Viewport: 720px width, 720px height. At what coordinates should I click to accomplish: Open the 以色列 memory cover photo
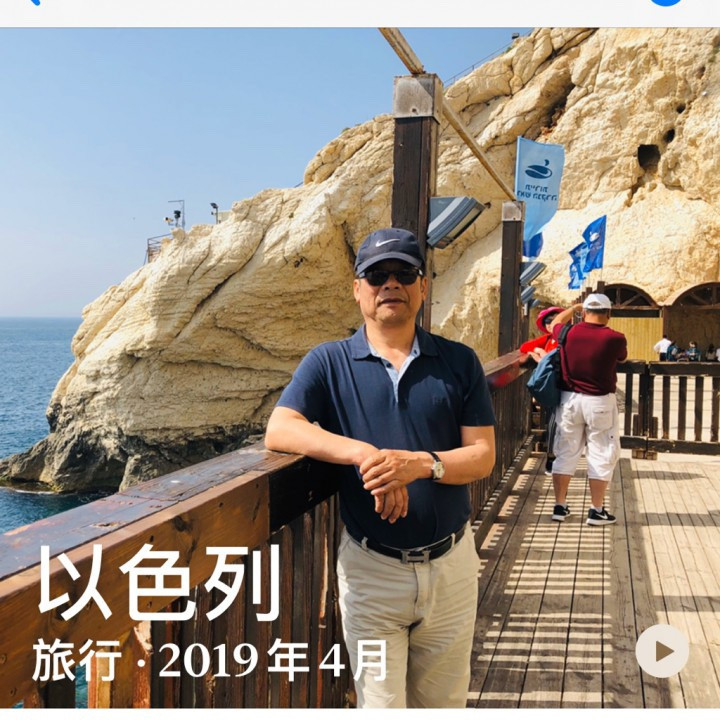(360, 360)
